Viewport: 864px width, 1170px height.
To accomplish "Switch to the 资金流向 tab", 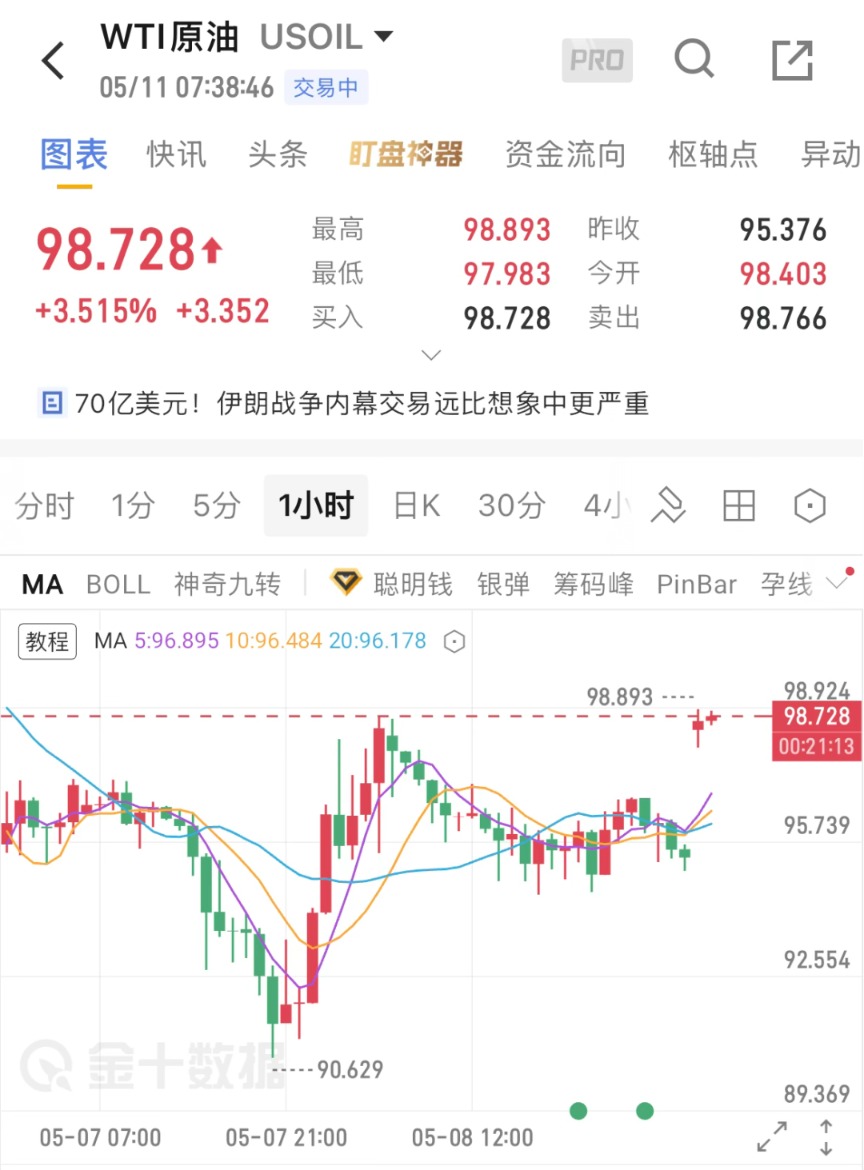I will [x=565, y=154].
